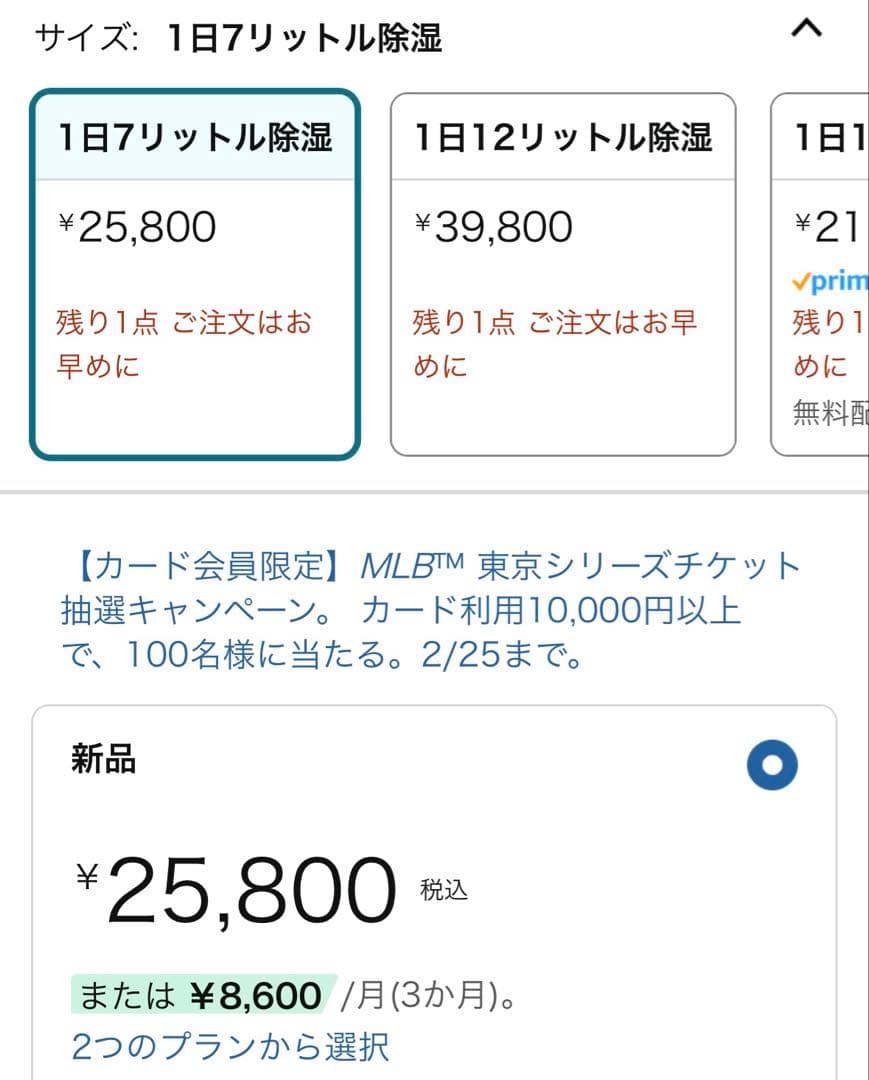Select the 1日12リットル除湿 size option
869x1080 pixels.
click(x=563, y=270)
